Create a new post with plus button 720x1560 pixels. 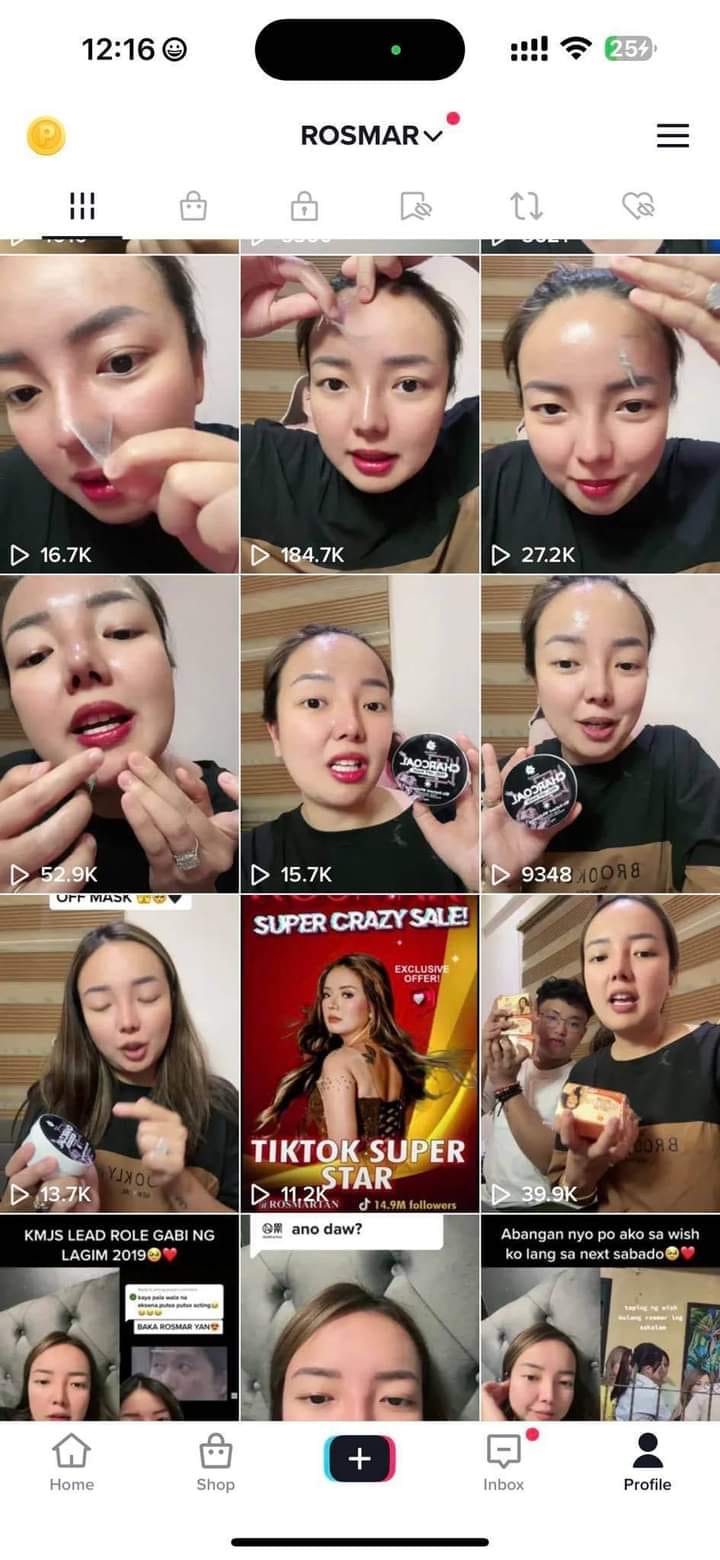tap(360, 1460)
